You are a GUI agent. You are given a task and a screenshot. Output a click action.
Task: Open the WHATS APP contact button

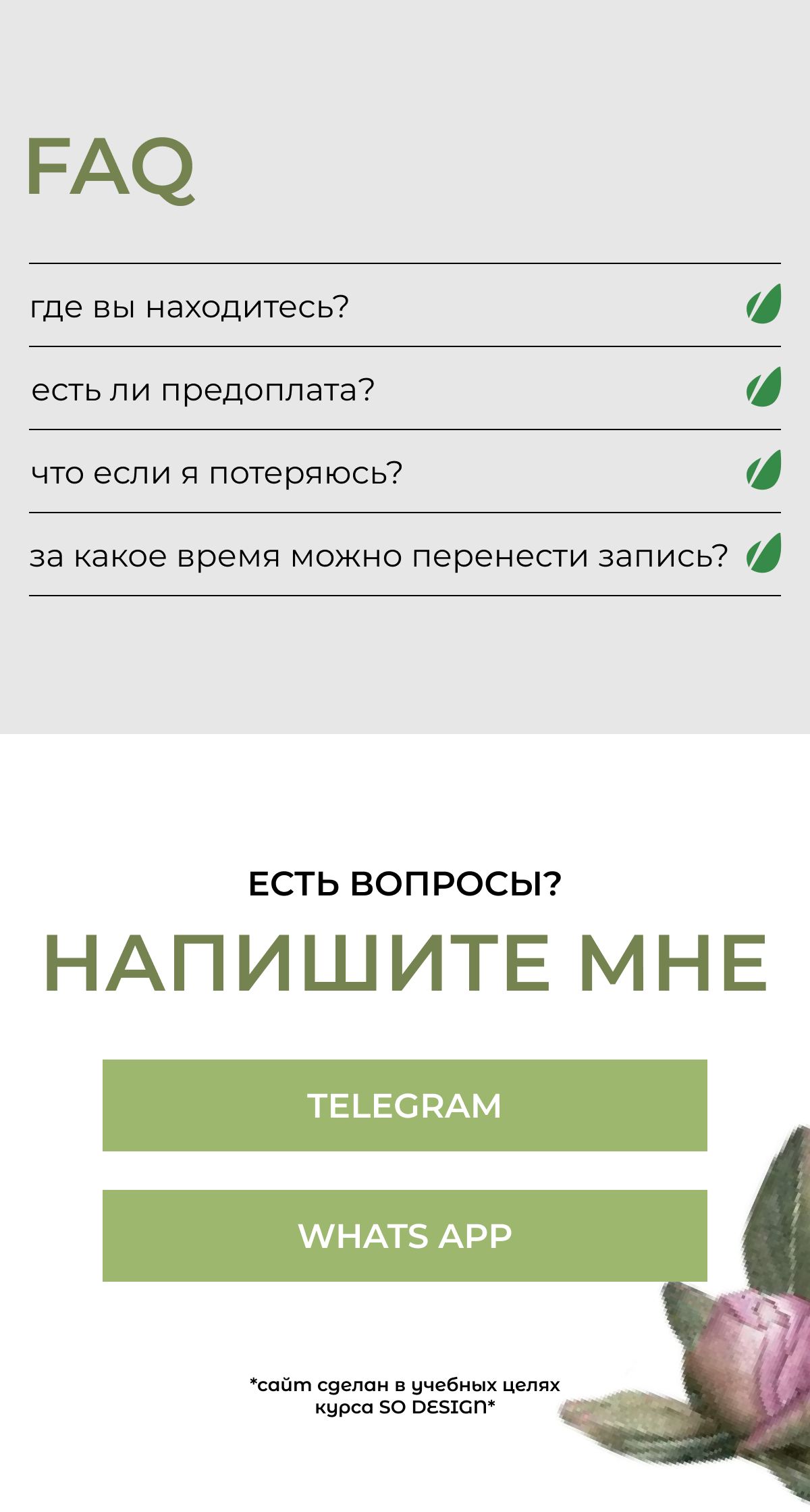pos(405,1236)
